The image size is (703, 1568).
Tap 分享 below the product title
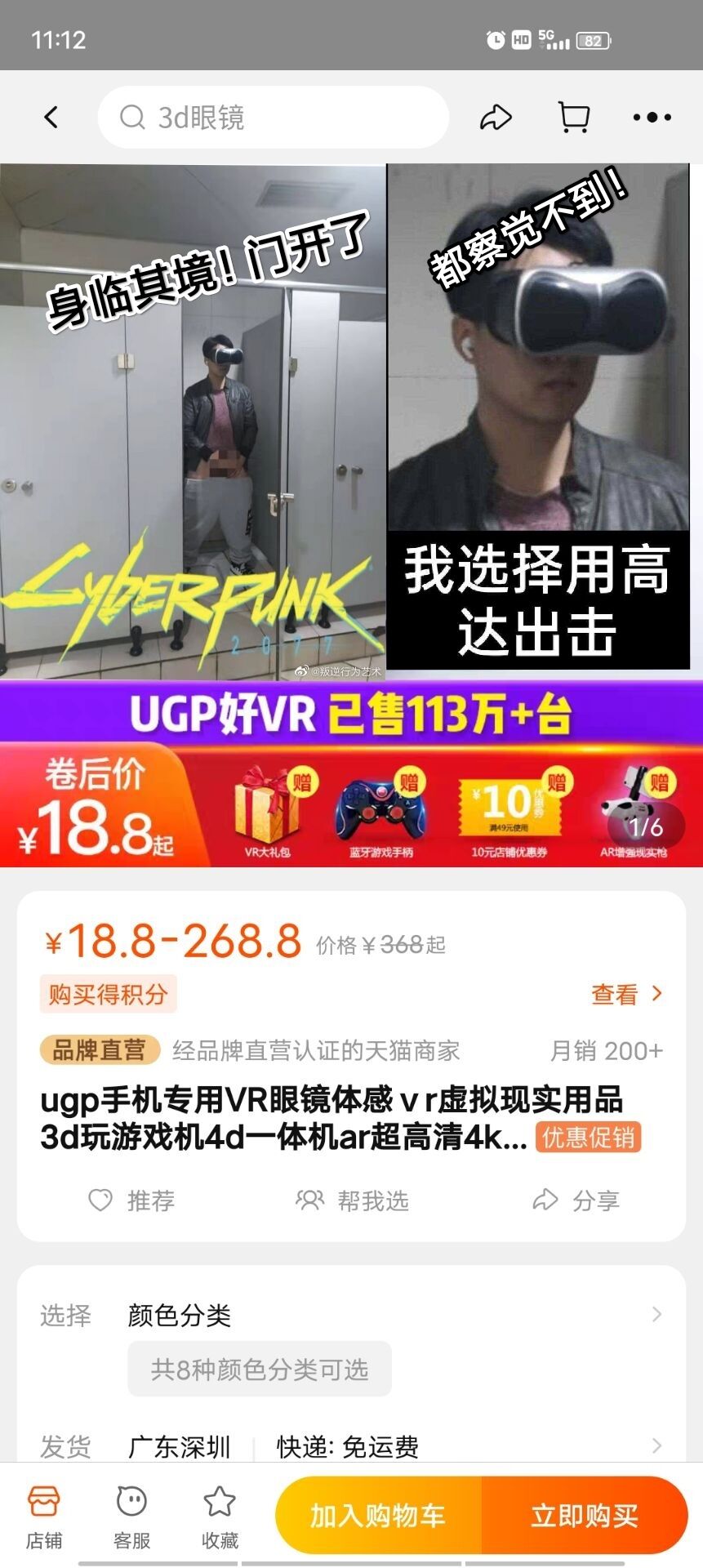(x=576, y=1200)
